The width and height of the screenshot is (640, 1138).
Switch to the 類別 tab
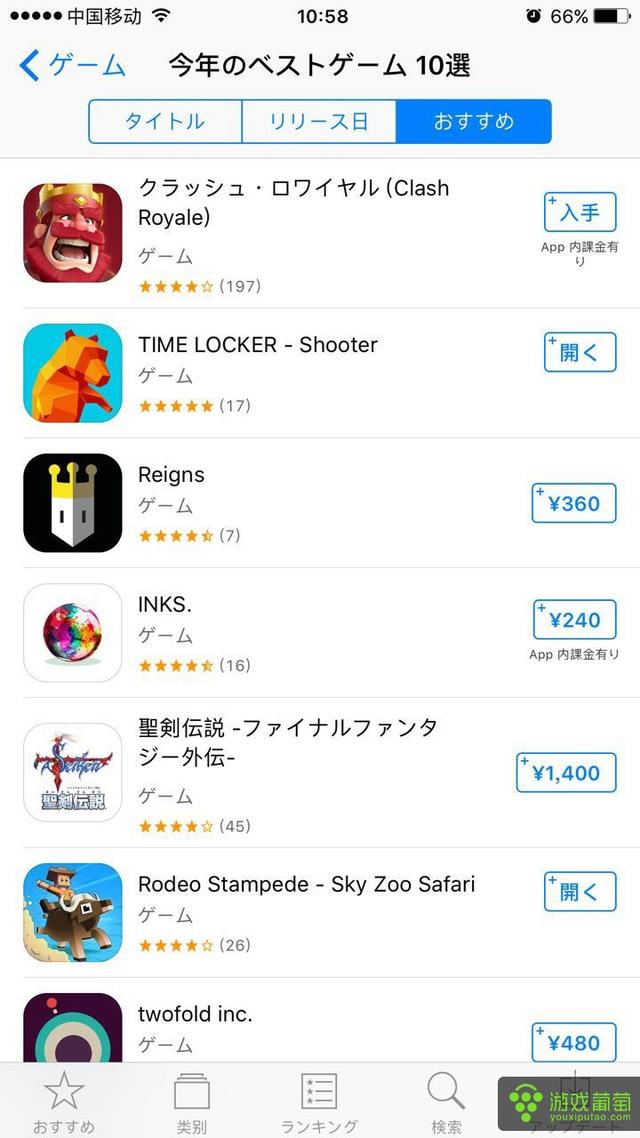click(191, 1102)
